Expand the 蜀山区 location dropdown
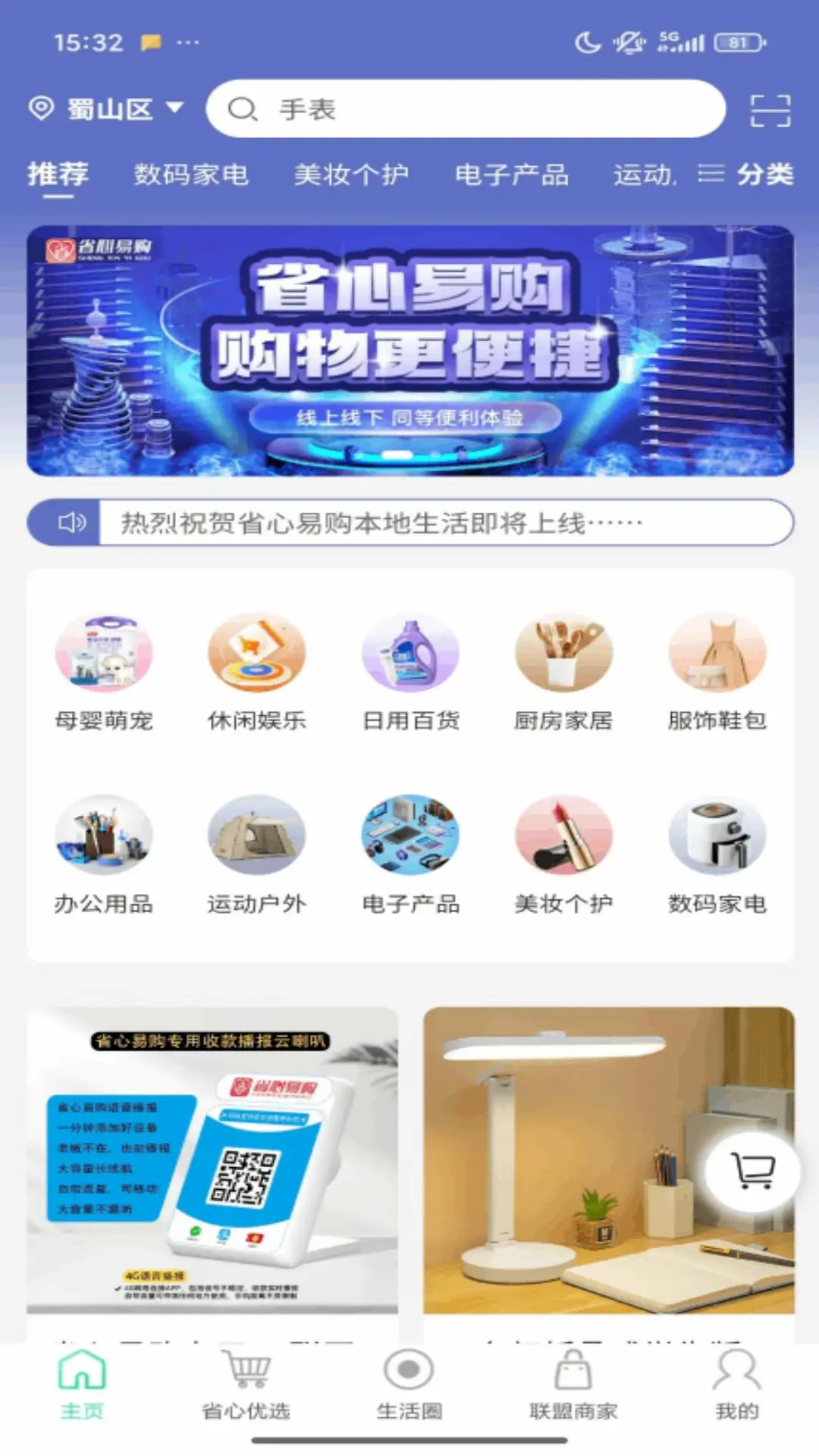Viewport: 819px width, 1456px height. pos(106,108)
